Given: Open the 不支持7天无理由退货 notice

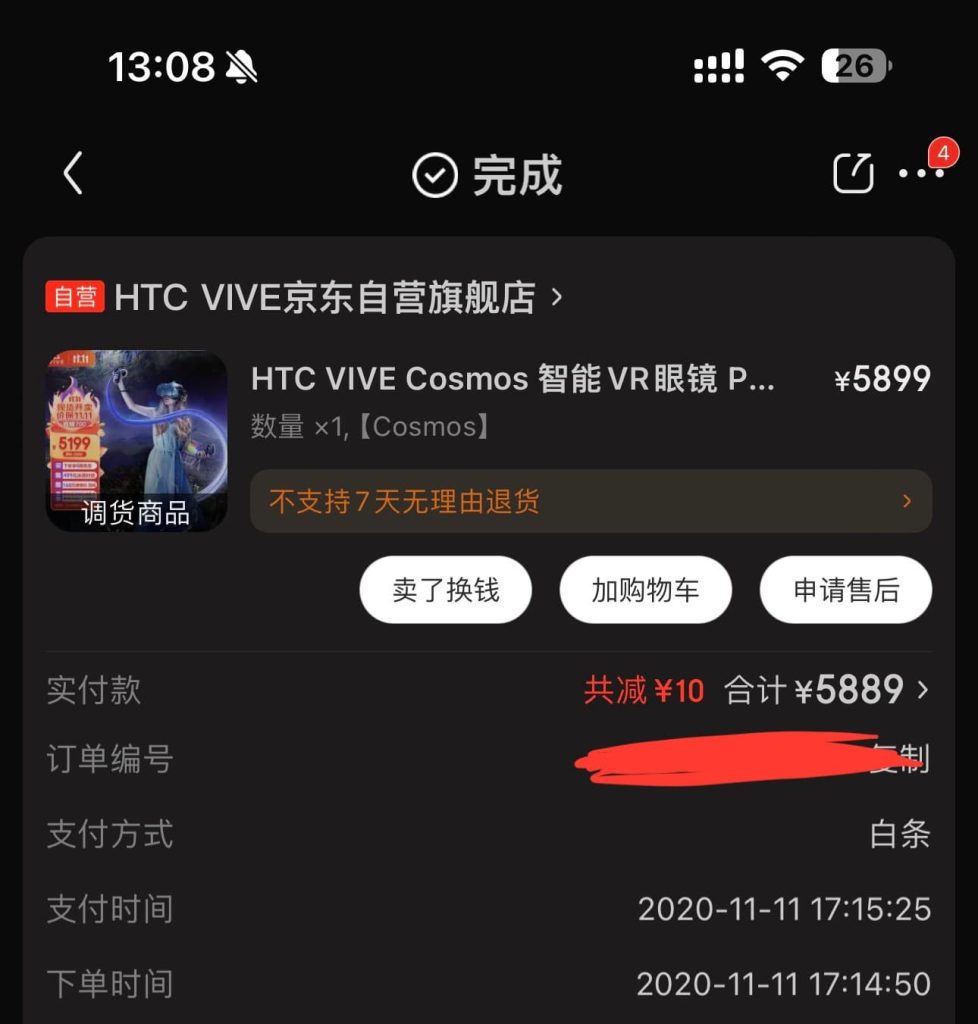Looking at the screenshot, I should coord(590,501).
